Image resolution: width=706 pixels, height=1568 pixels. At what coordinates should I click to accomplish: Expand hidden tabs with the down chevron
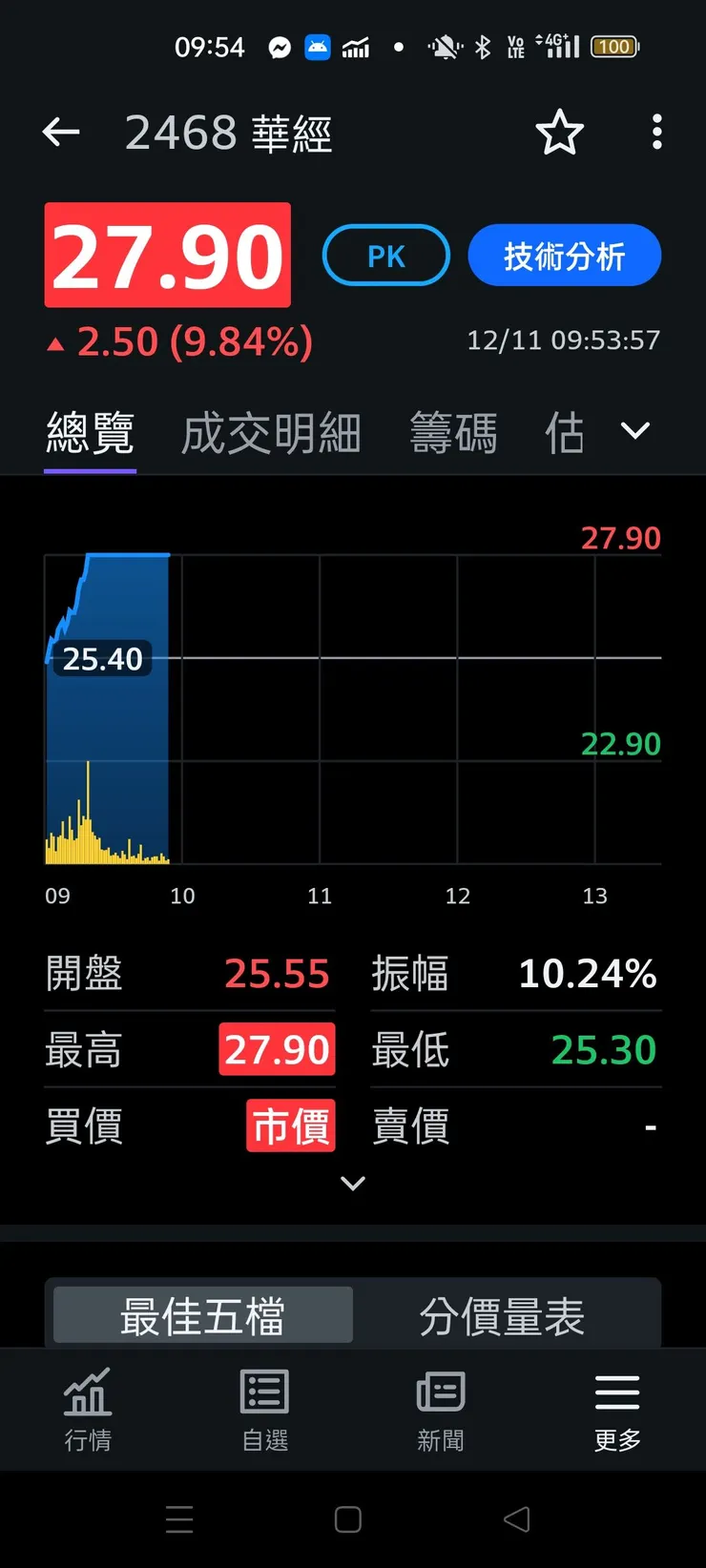[634, 431]
